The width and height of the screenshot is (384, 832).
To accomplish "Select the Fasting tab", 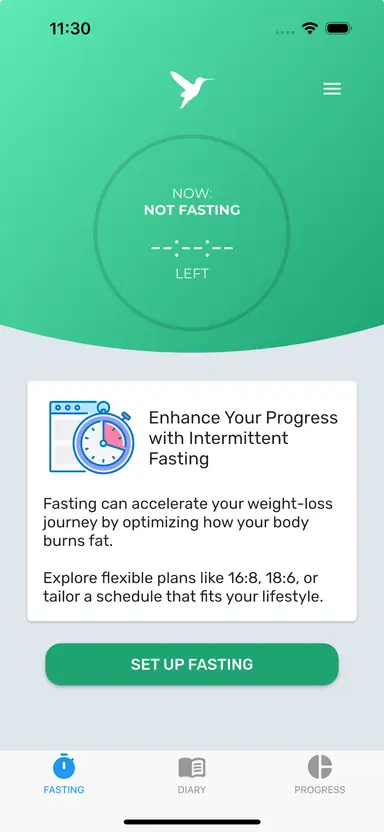I will click(64, 775).
